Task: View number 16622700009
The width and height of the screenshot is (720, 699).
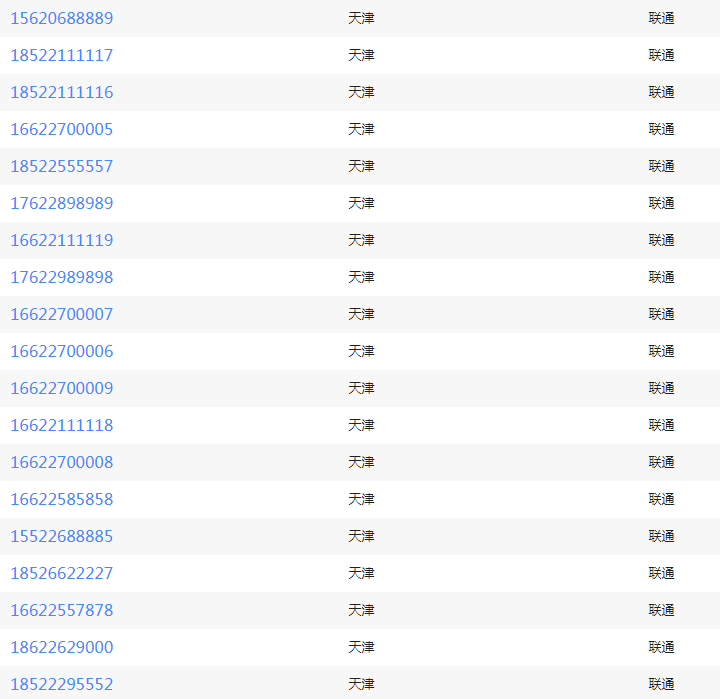Action: (61, 388)
